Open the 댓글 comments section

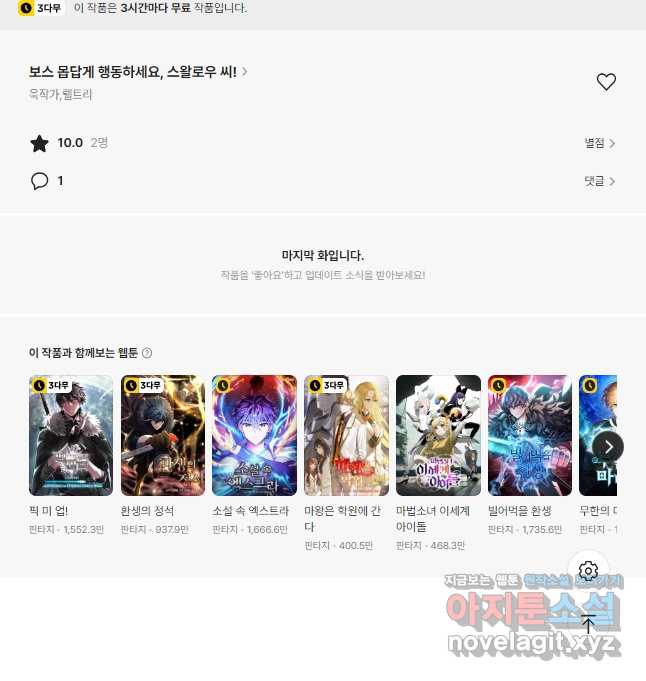[600, 181]
